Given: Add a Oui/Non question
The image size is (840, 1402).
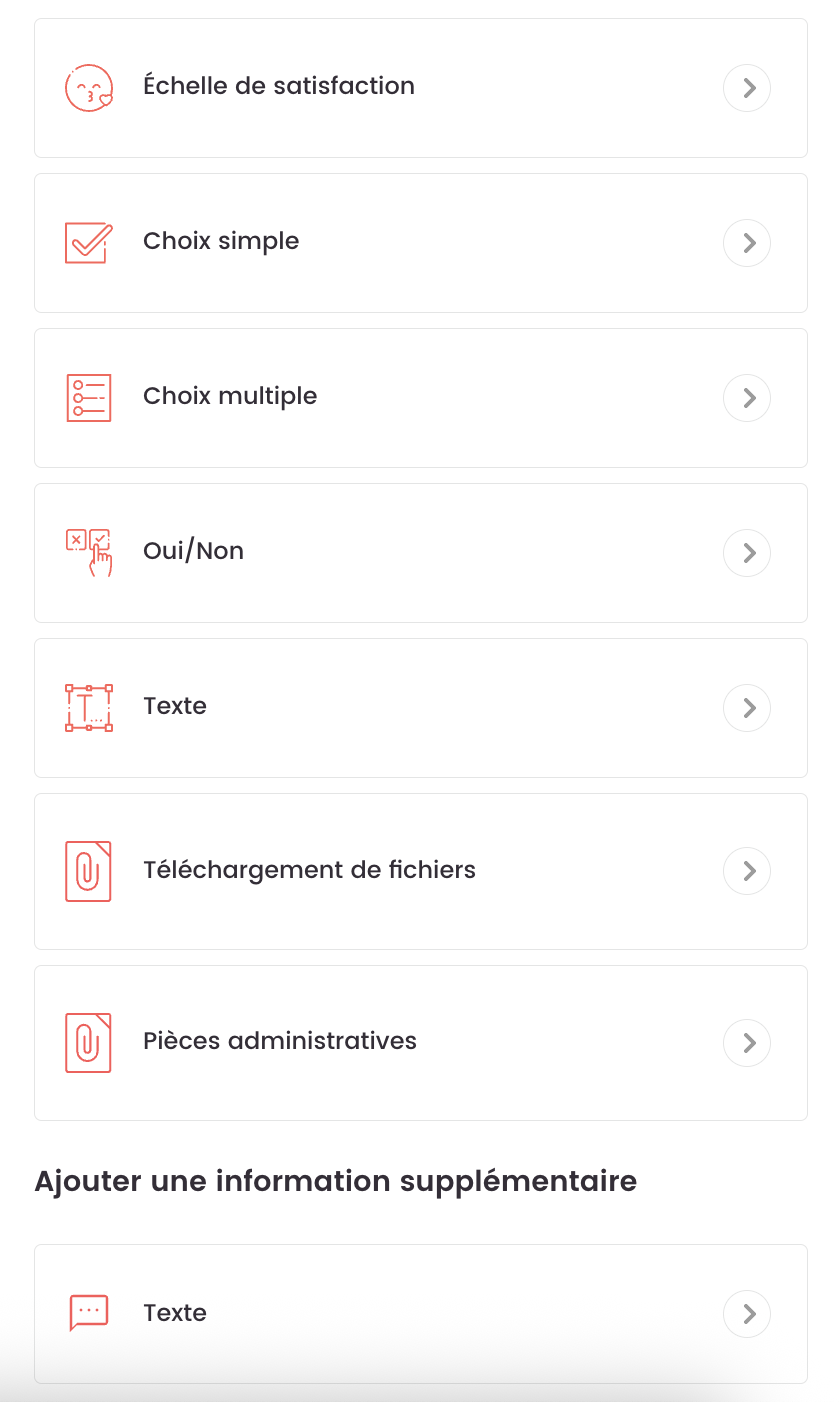Looking at the screenshot, I should 420,553.
